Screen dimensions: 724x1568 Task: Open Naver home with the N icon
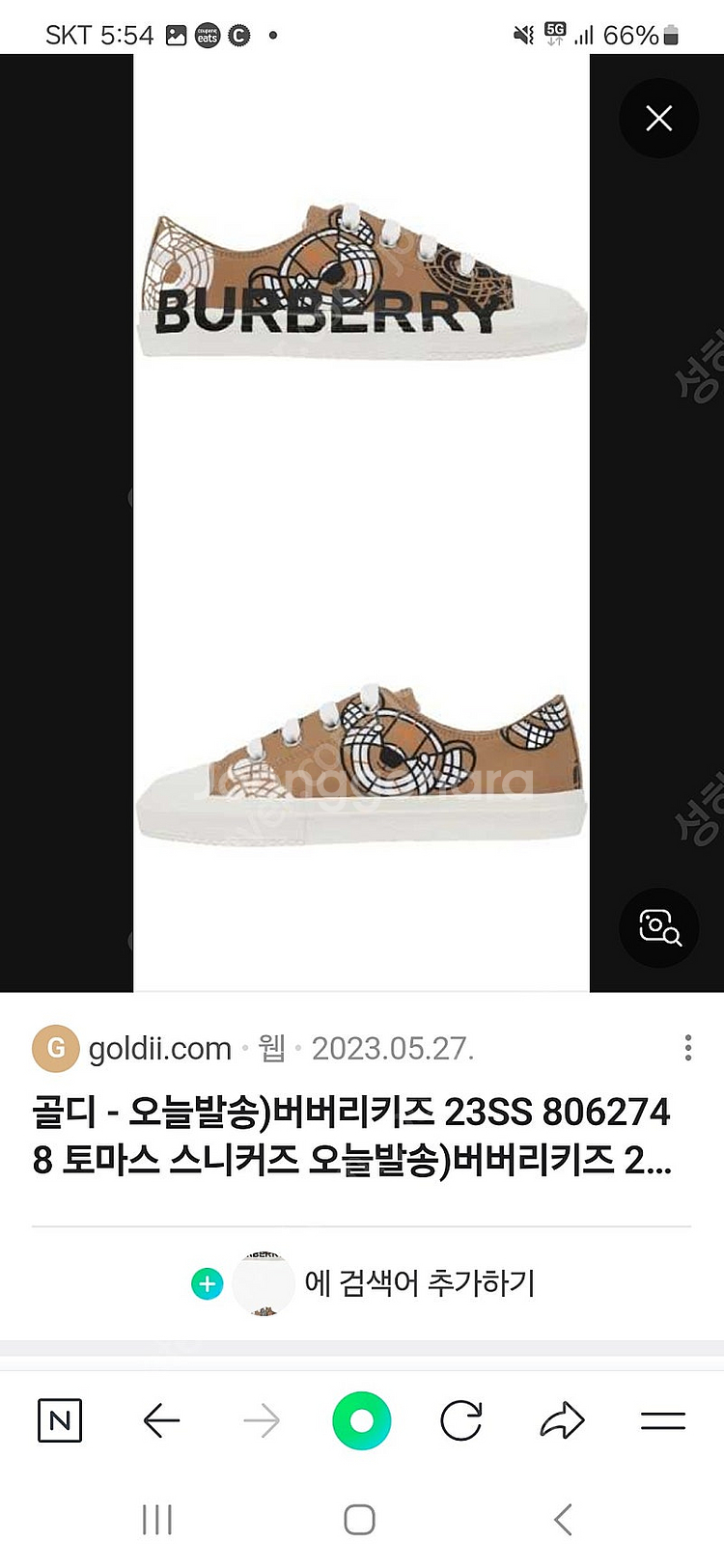point(60,1420)
